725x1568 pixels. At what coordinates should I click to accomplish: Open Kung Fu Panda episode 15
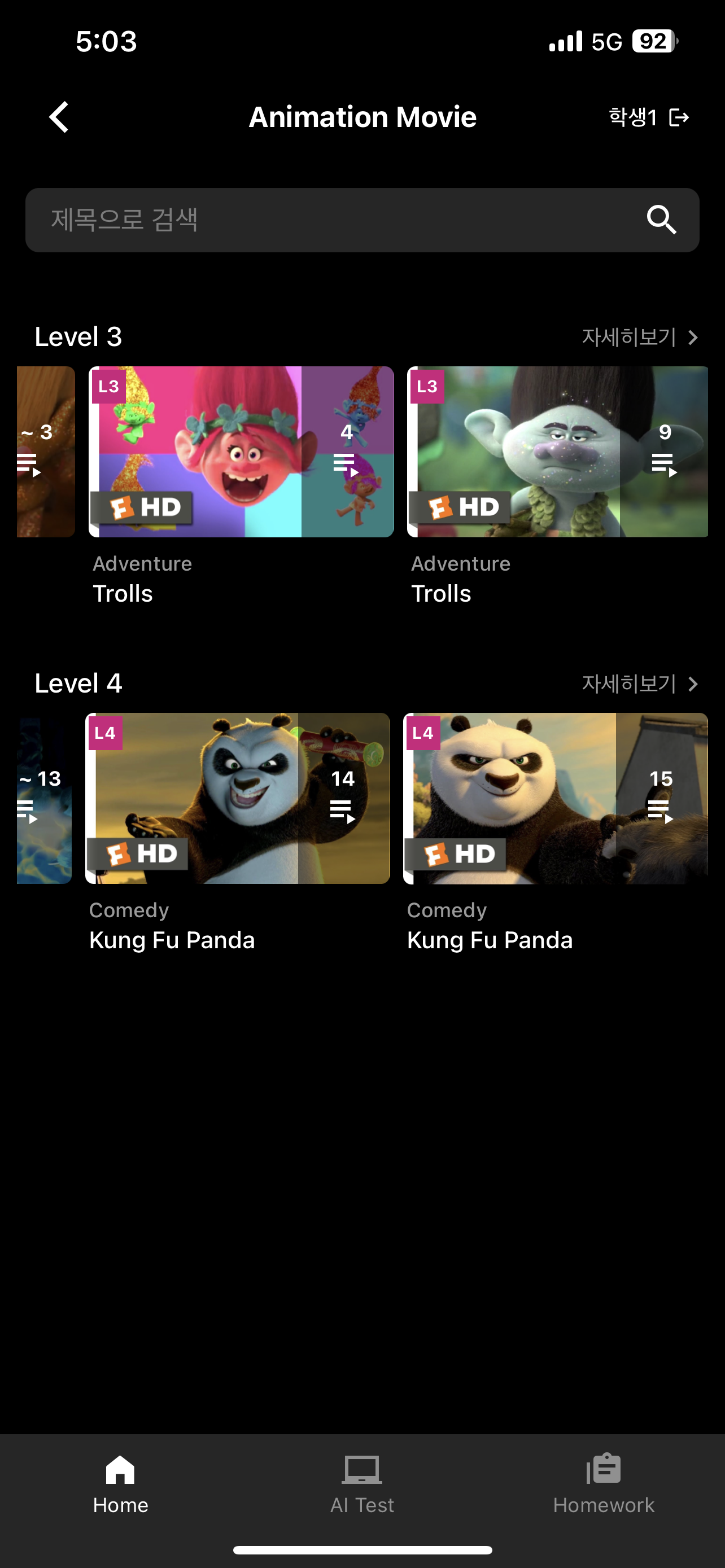(x=556, y=798)
